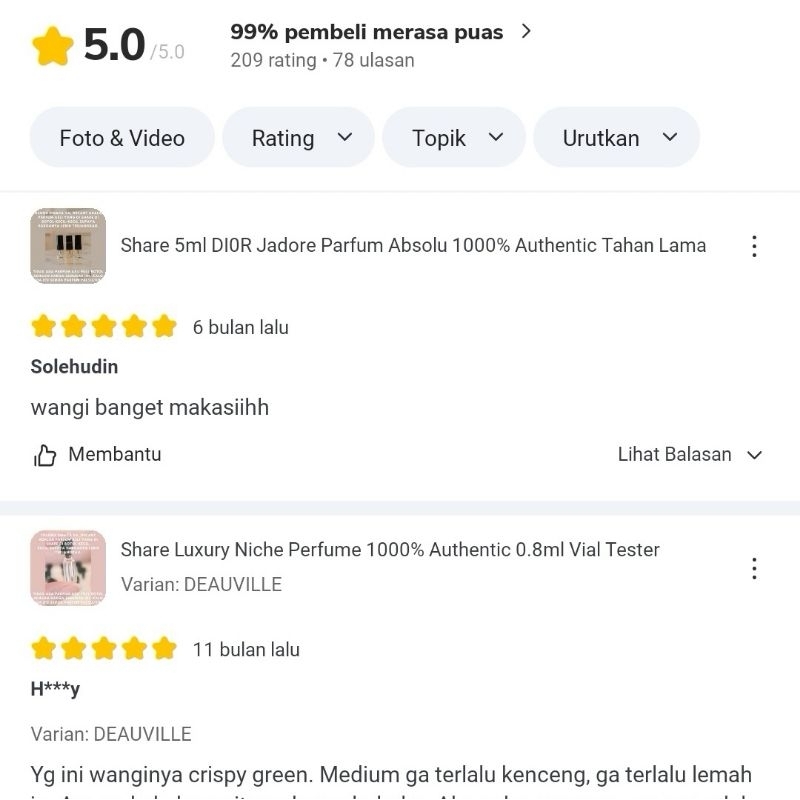
Task: Open the Share Luxury Niche Perfume product
Action: [x=390, y=550]
